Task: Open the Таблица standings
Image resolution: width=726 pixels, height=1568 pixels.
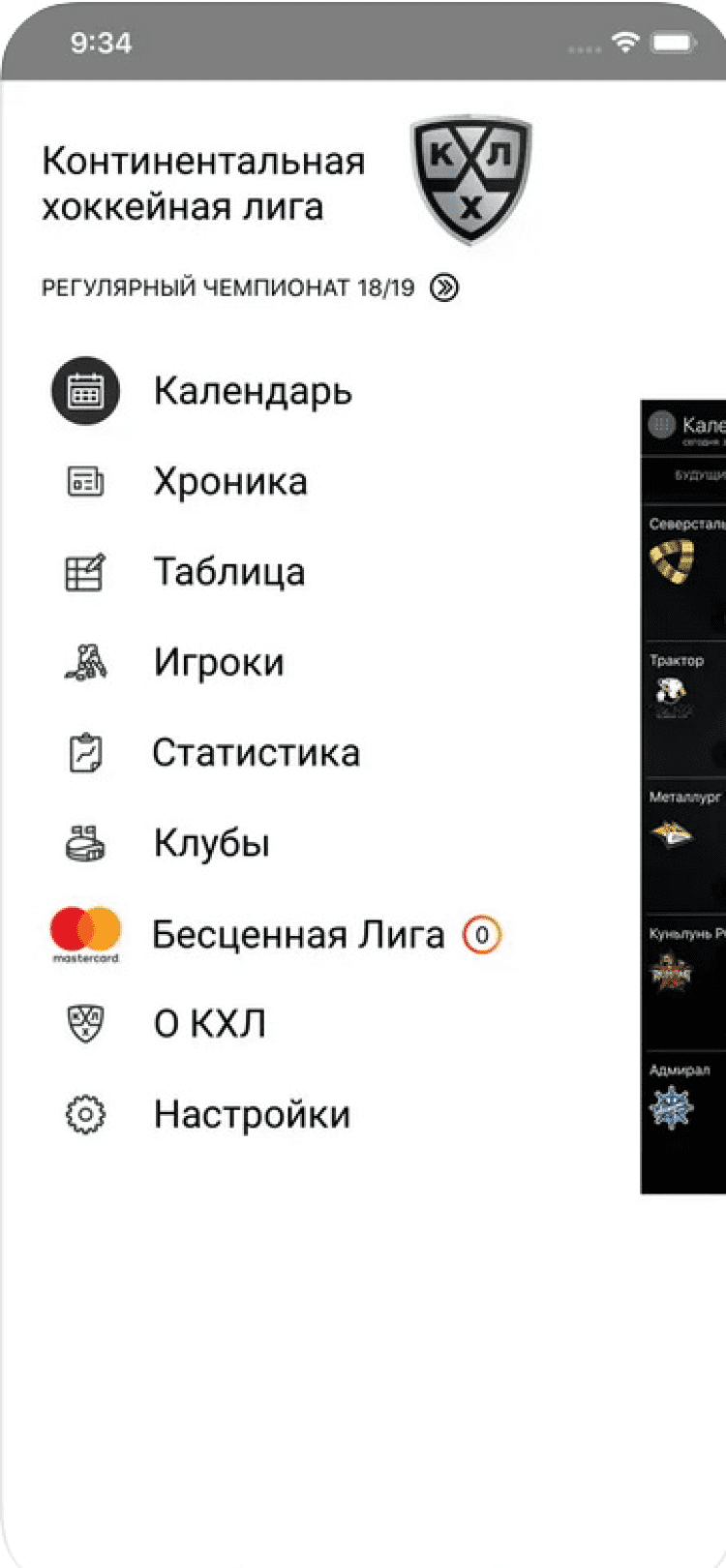Action: (228, 572)
